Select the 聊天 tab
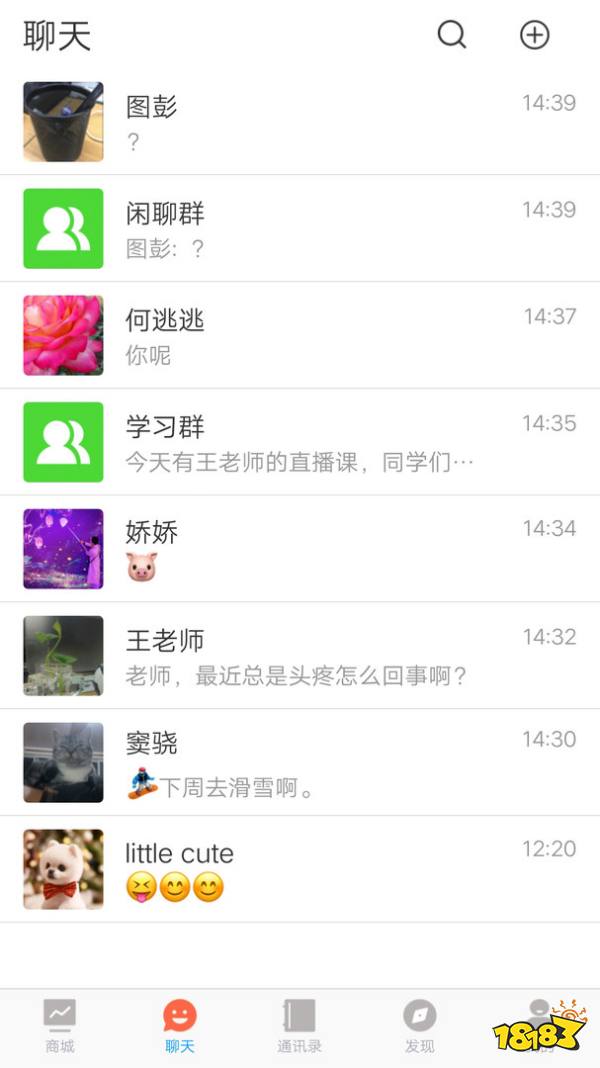This screenshot has width=600, height=1068. [x=180, y=1026]
